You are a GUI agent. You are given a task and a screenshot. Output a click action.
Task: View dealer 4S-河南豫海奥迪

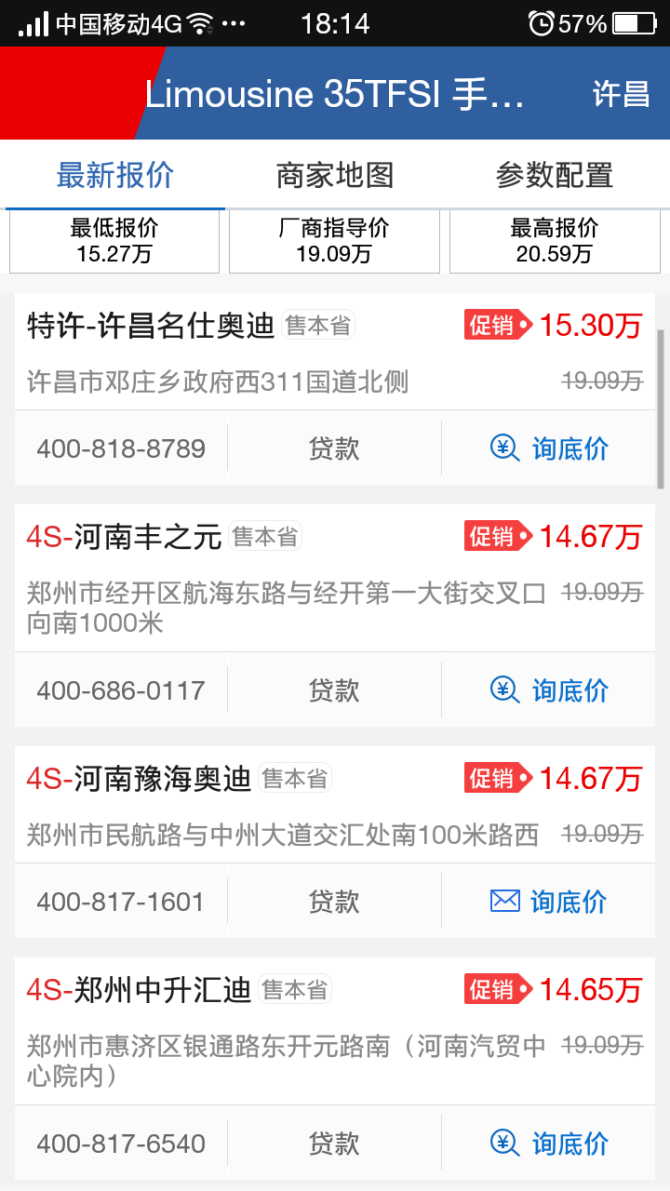tap(139, 779)
